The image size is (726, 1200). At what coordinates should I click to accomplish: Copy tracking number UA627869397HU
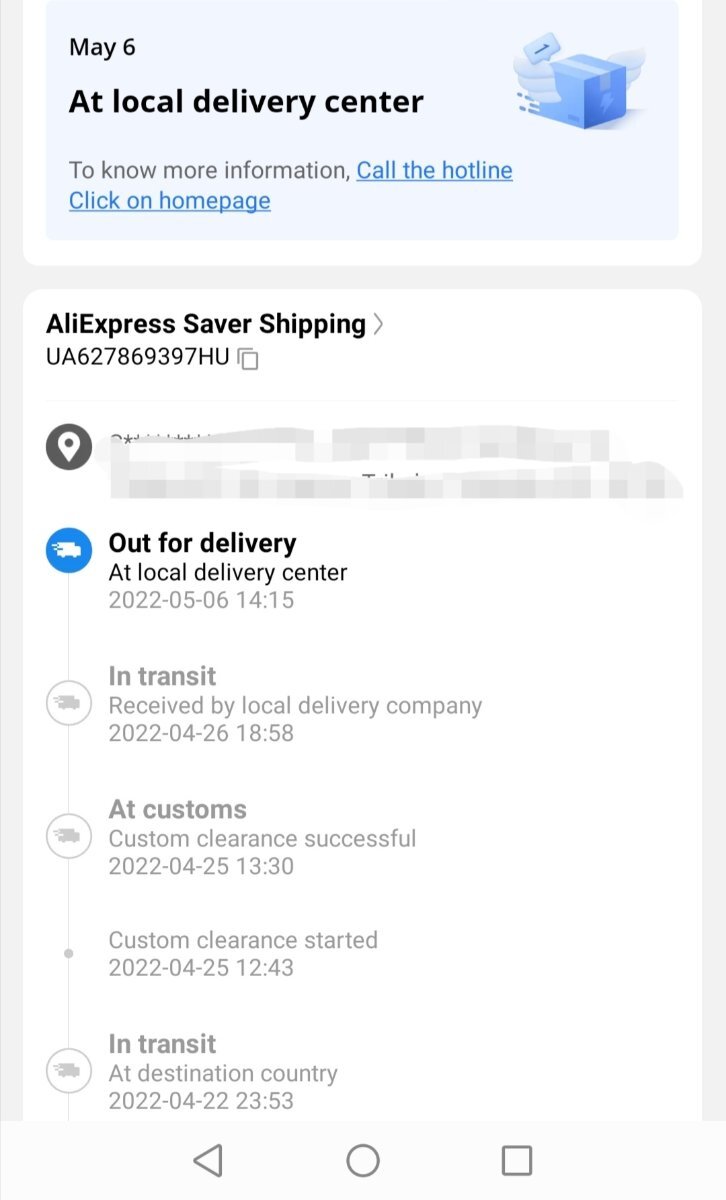click(248, 358)
